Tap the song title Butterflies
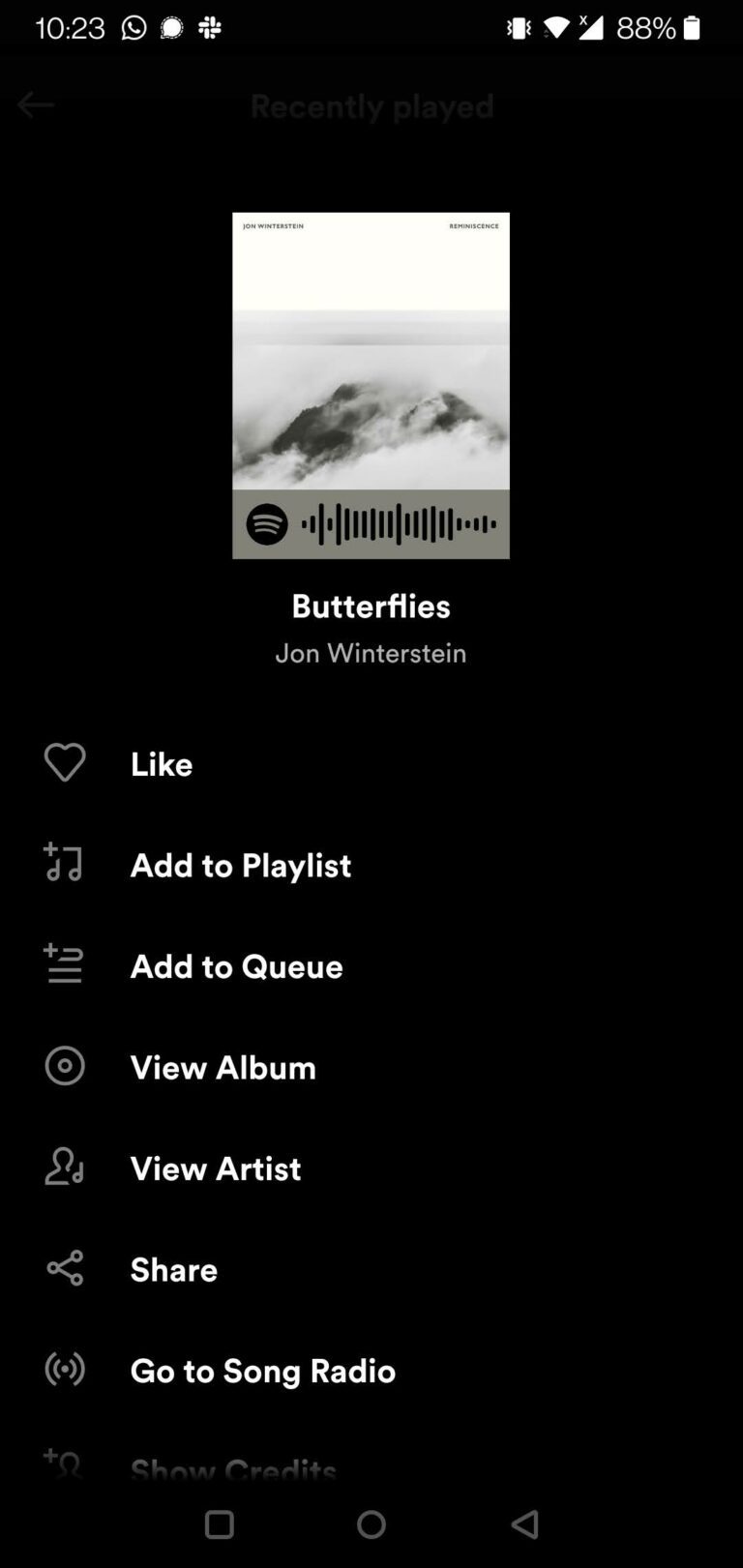 coord(371,606)
